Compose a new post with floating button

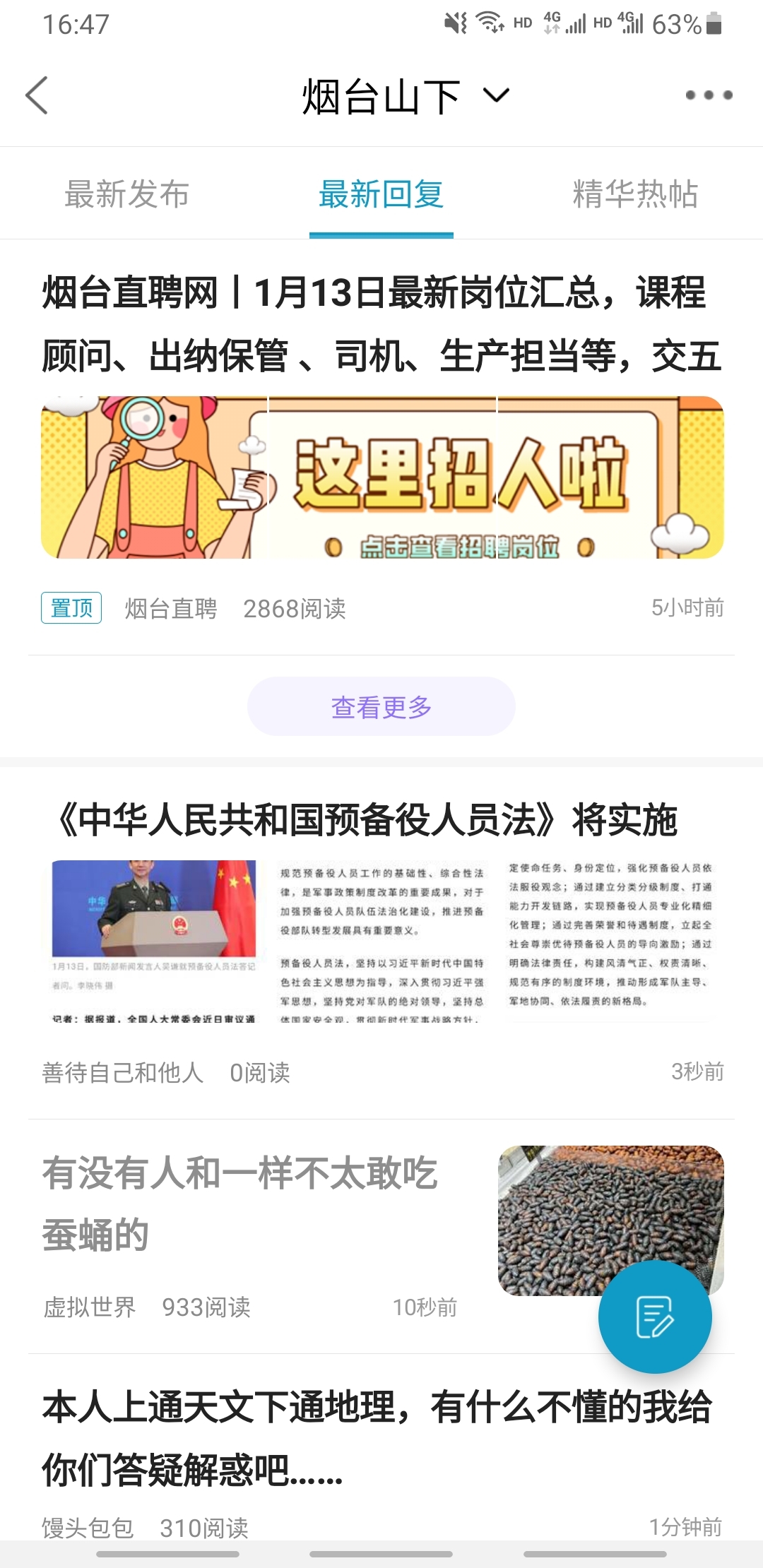pyautogui.click(x=655, y=1317)
